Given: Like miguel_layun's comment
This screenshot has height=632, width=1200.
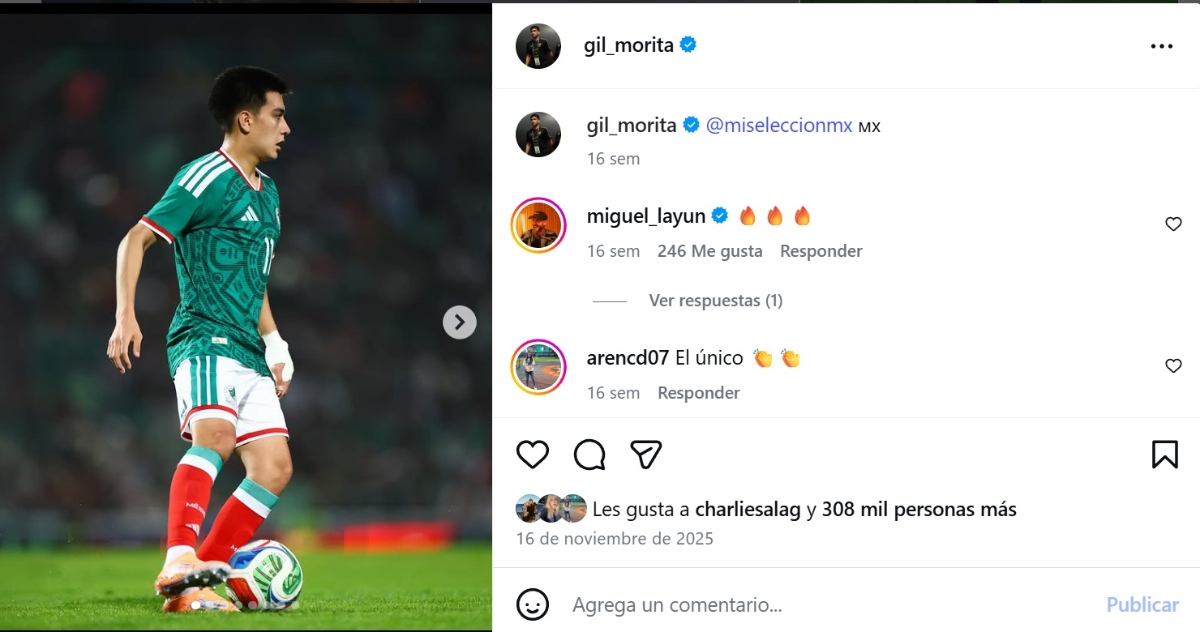Looking at the screenshot, I should [x=1173, y=224].
